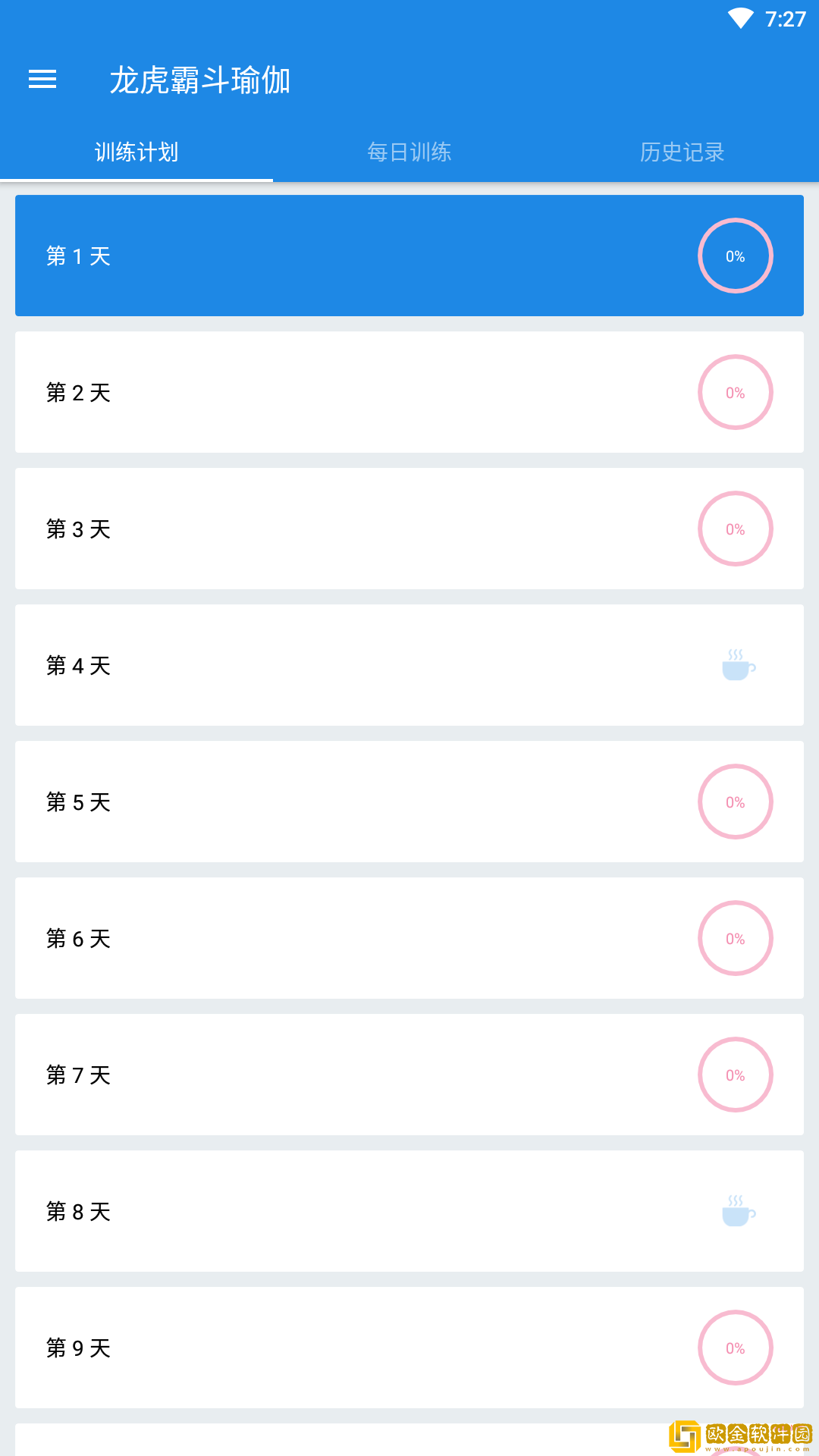Open day 第 4 天 rest card
This screenshot has width=819, height=1456.
[x=303, y=665]
